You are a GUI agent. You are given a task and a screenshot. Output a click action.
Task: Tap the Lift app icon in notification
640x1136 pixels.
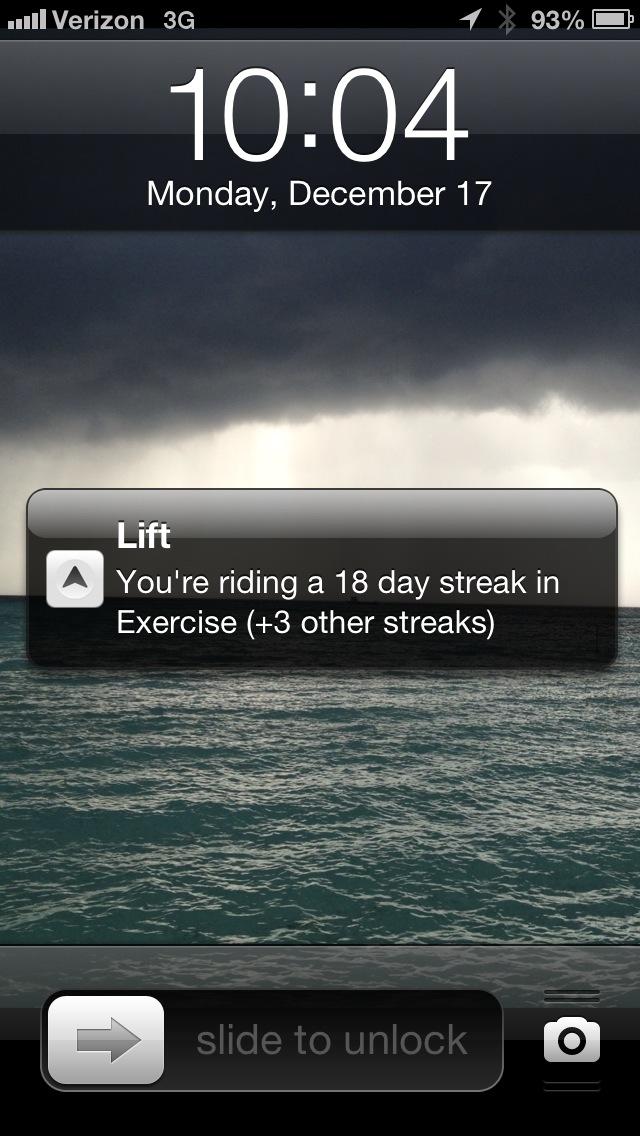click(x=75, y=579)
